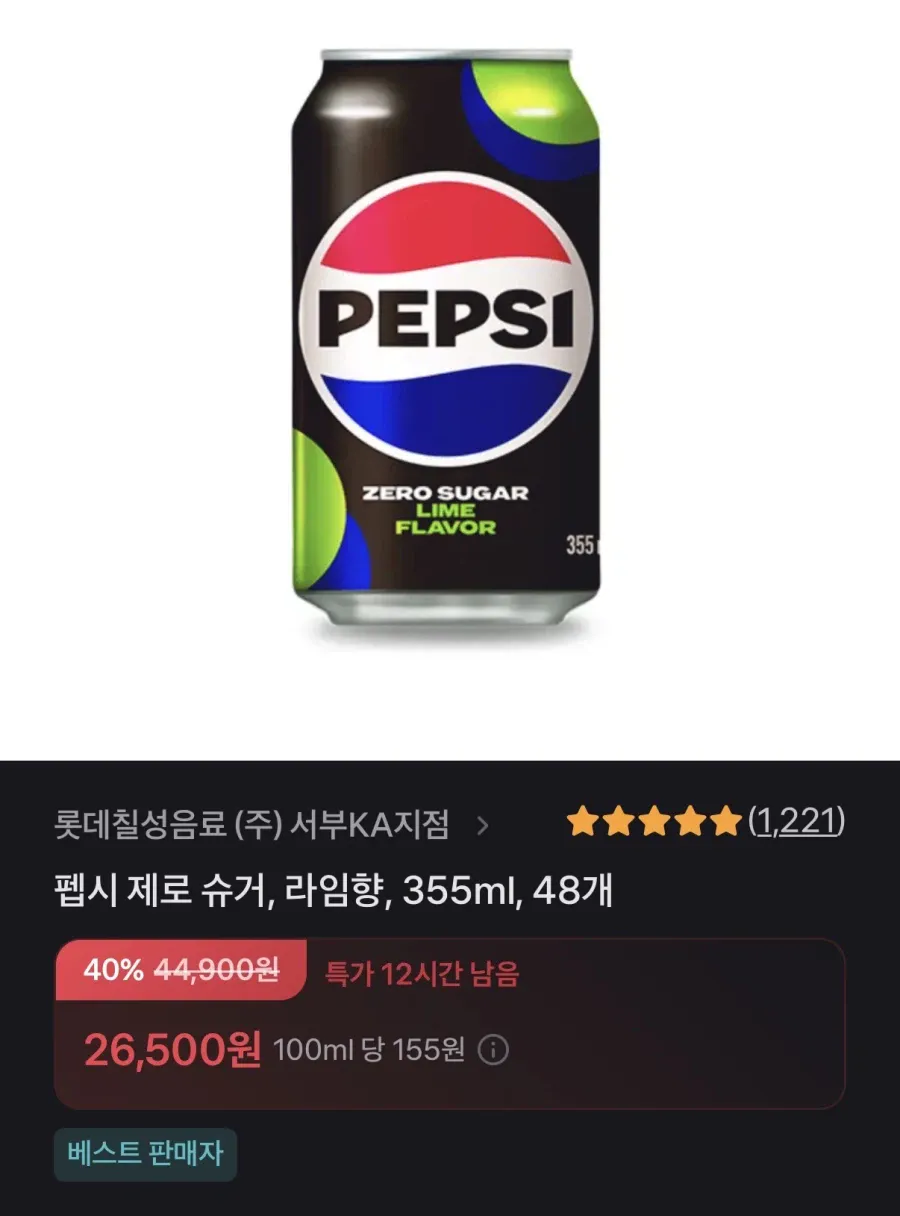Image resolution: width=900 pixels, height=1216 pixels.
Task: Tap the ZERO SUGAR label on the can
Action: click(447, 491)
